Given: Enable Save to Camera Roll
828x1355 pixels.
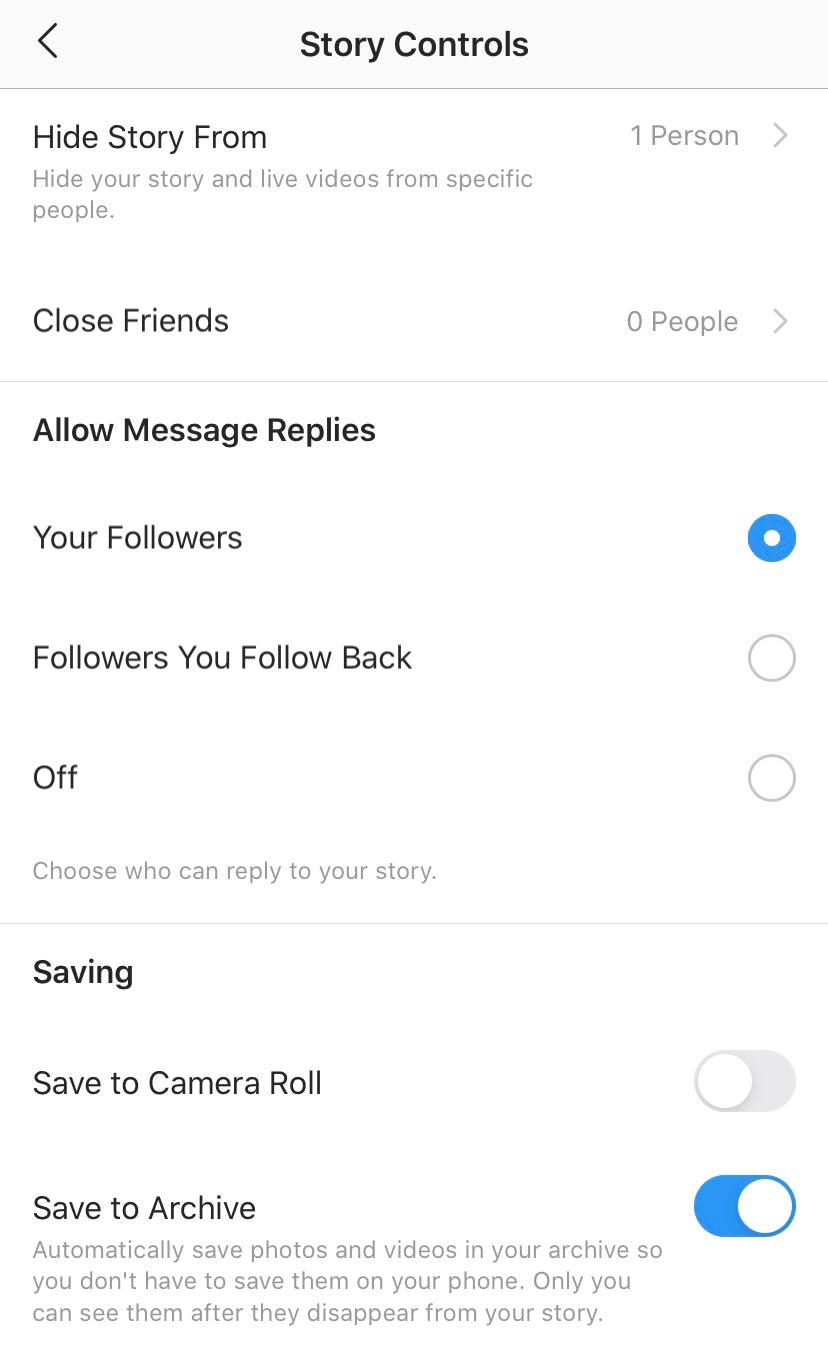Looking at the screenshot, I should [x=744, y=1081].
